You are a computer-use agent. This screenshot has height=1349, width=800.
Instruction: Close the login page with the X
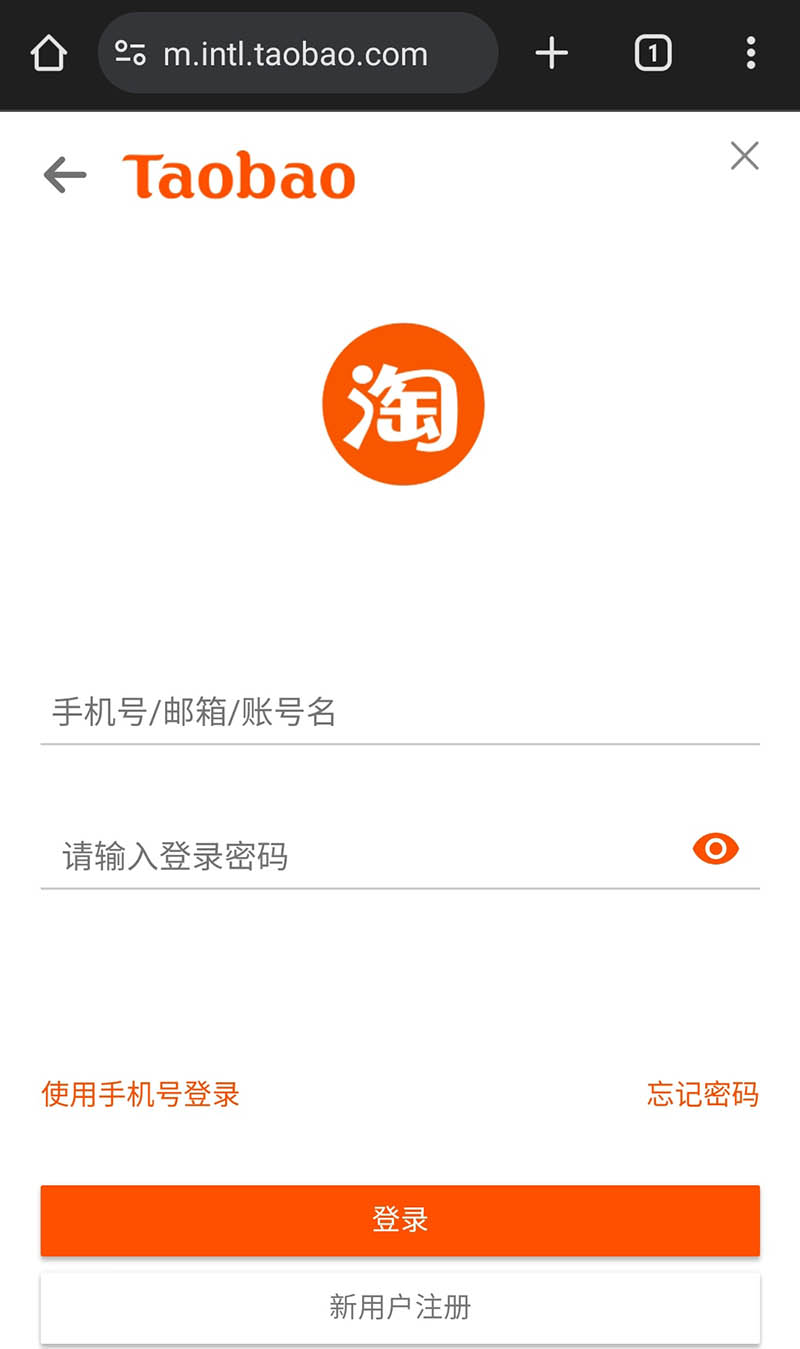pyautogui.click(x=744, y=156)
